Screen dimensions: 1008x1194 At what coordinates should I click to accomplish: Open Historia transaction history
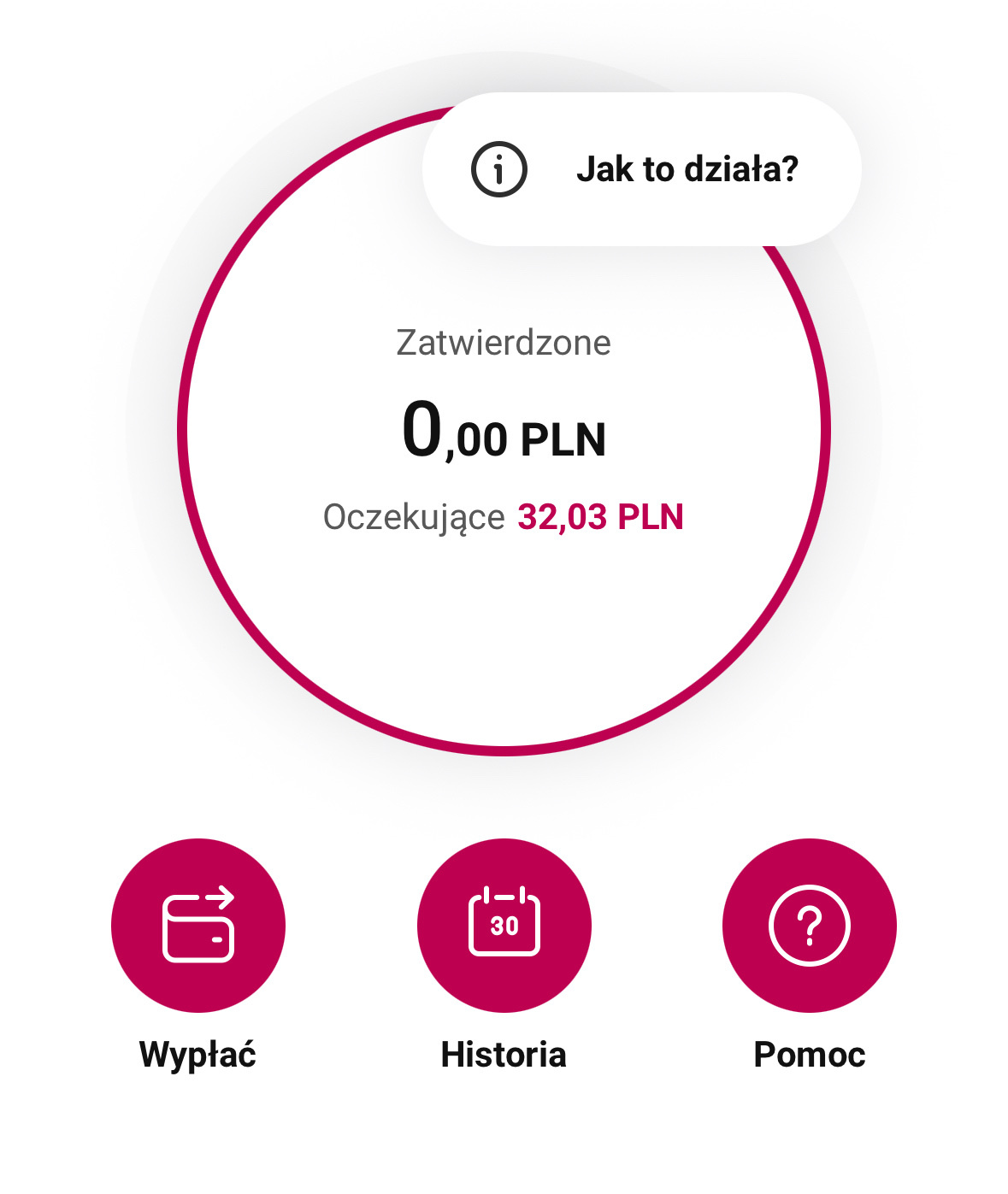[504, 926]
